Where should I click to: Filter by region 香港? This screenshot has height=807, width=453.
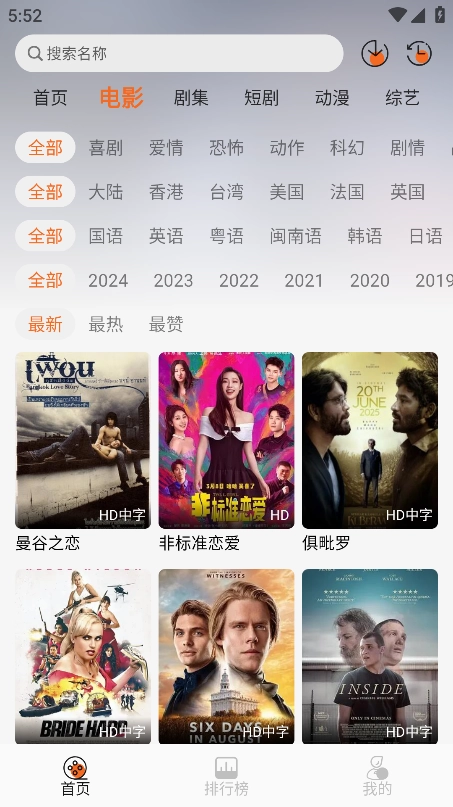pos(166,192)
